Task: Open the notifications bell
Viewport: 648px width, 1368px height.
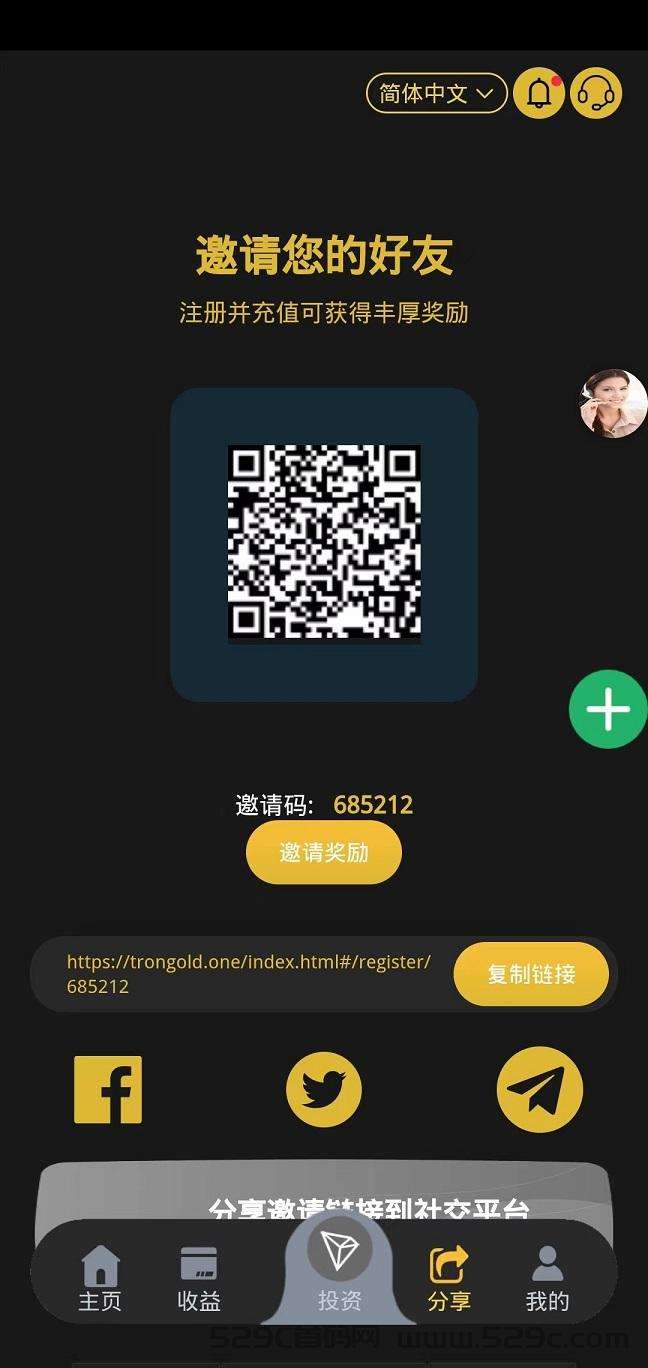Action: [x=539, y=94]
